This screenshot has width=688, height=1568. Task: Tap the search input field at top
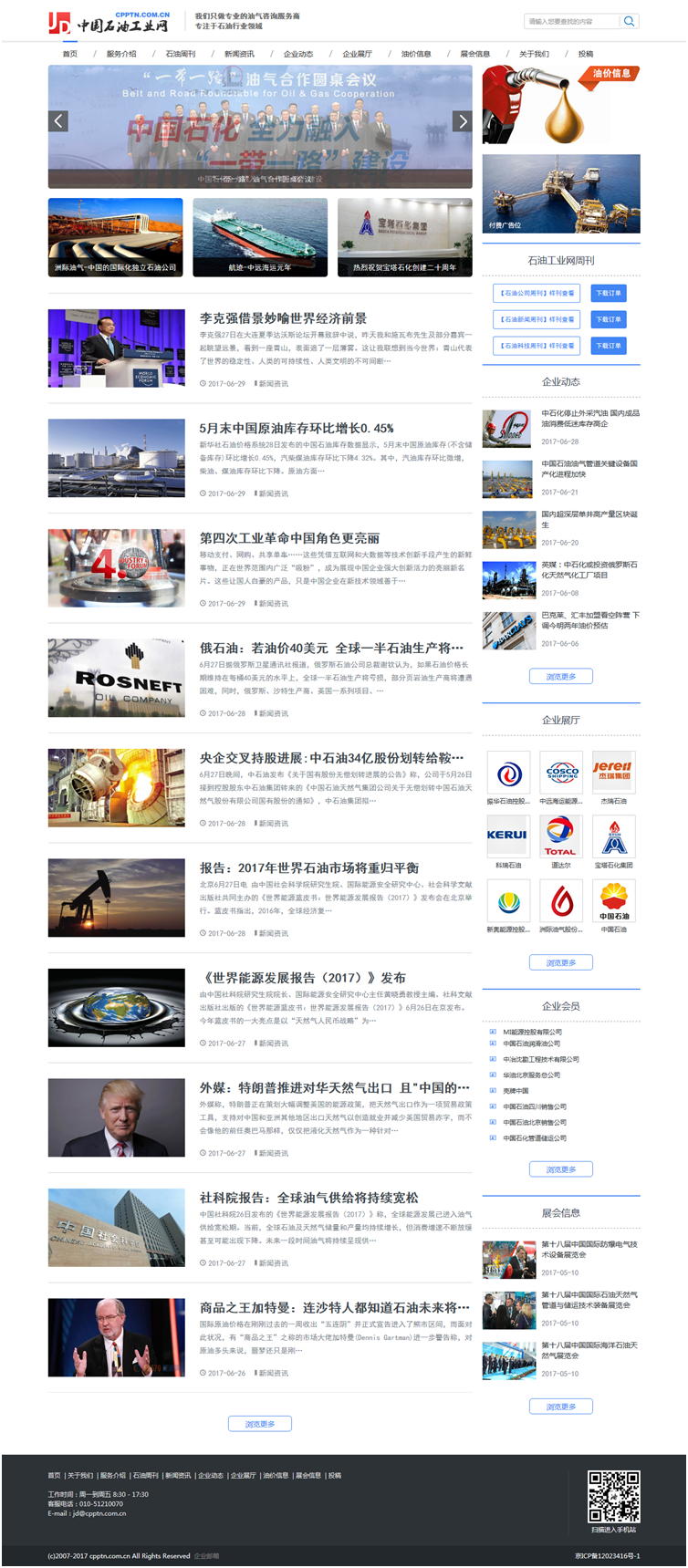pos(573,21)
